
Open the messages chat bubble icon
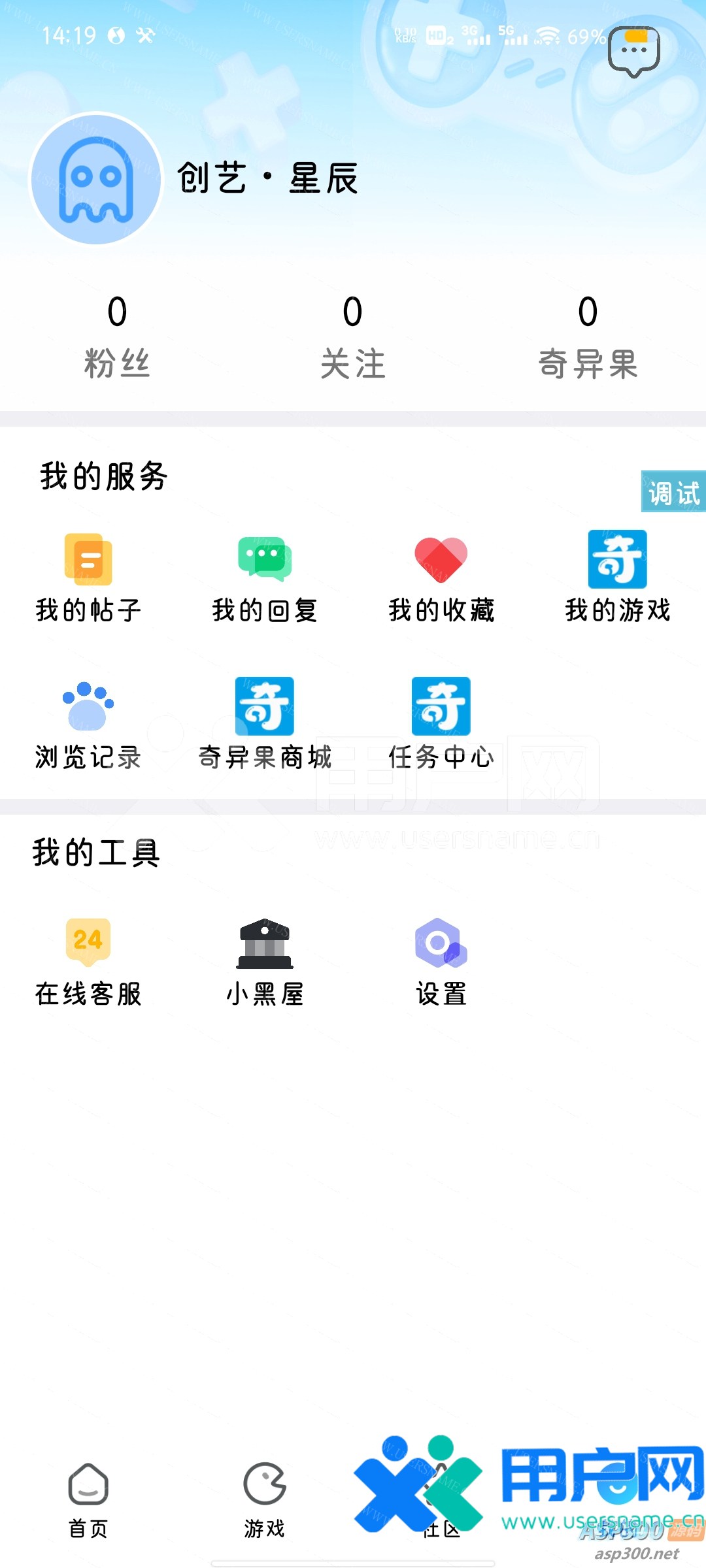click(633, 52)
